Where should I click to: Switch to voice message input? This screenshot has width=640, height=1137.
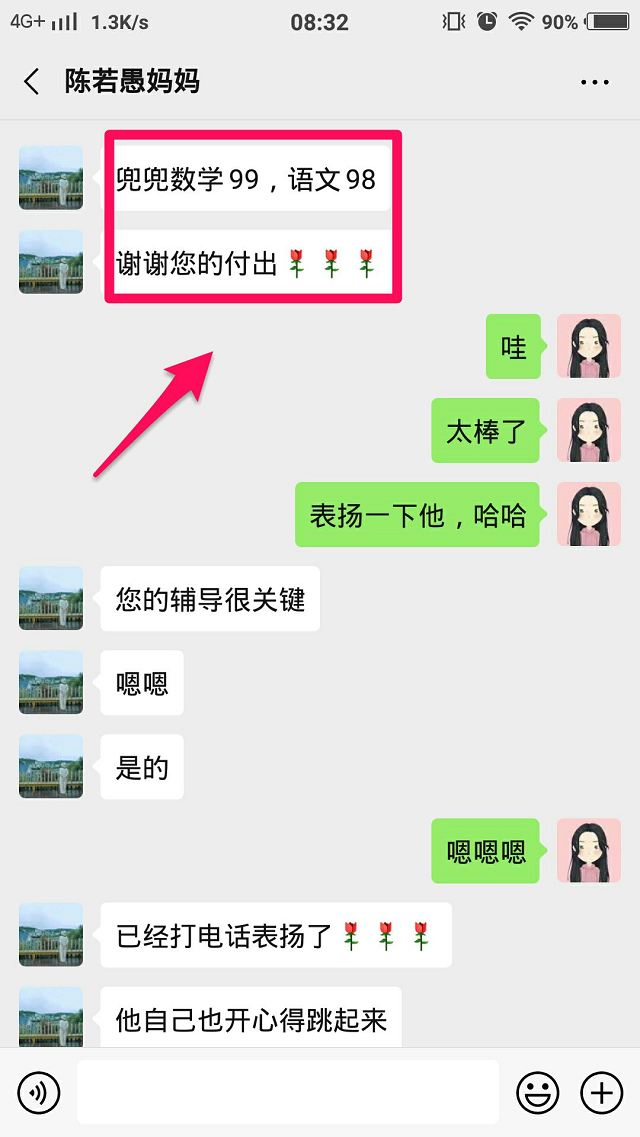(x=39, y=1093)
